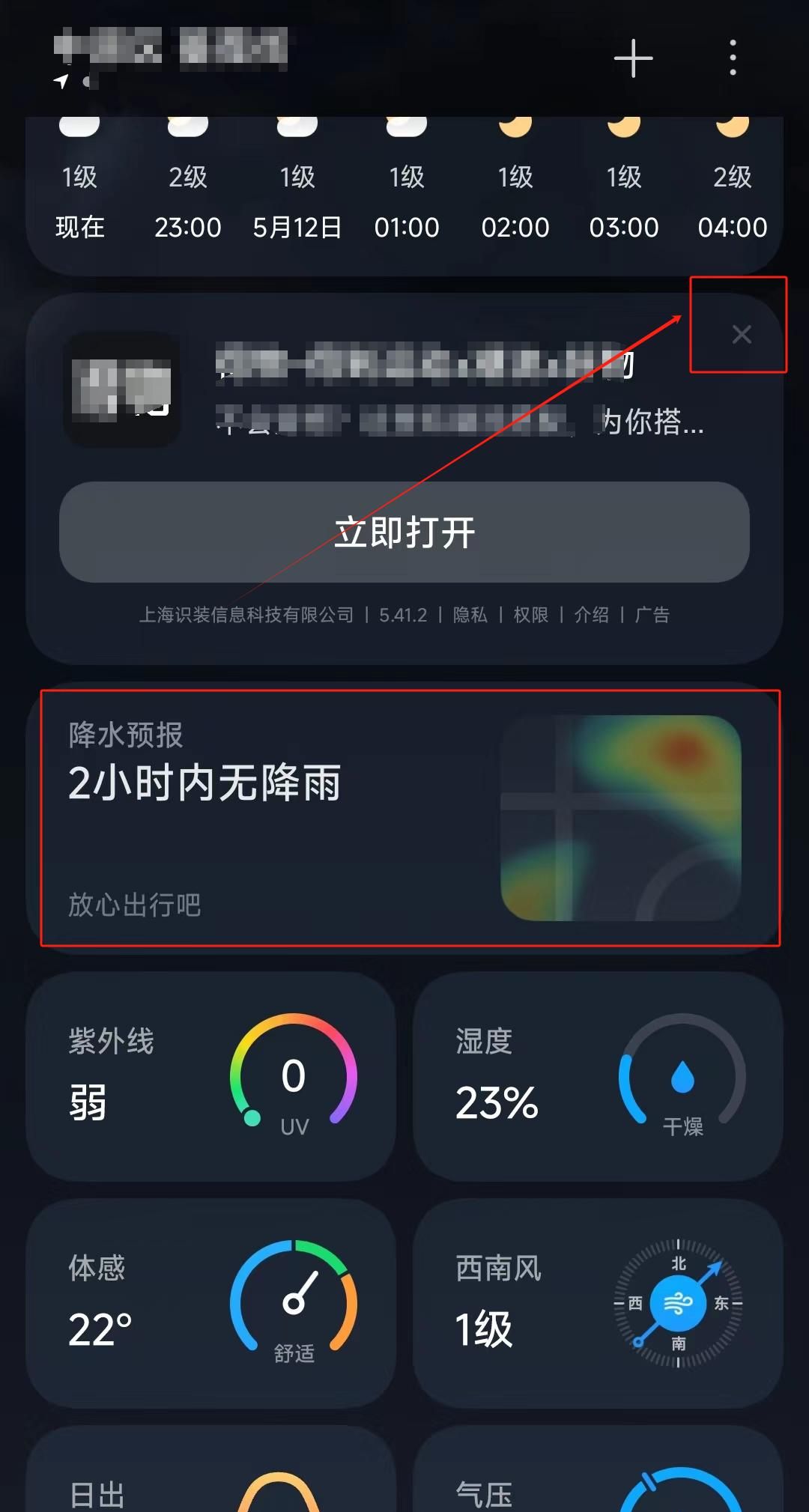Open the 权限 permissions link
Viewport: 809px width, 1512px height.
[x=530, y=614]
